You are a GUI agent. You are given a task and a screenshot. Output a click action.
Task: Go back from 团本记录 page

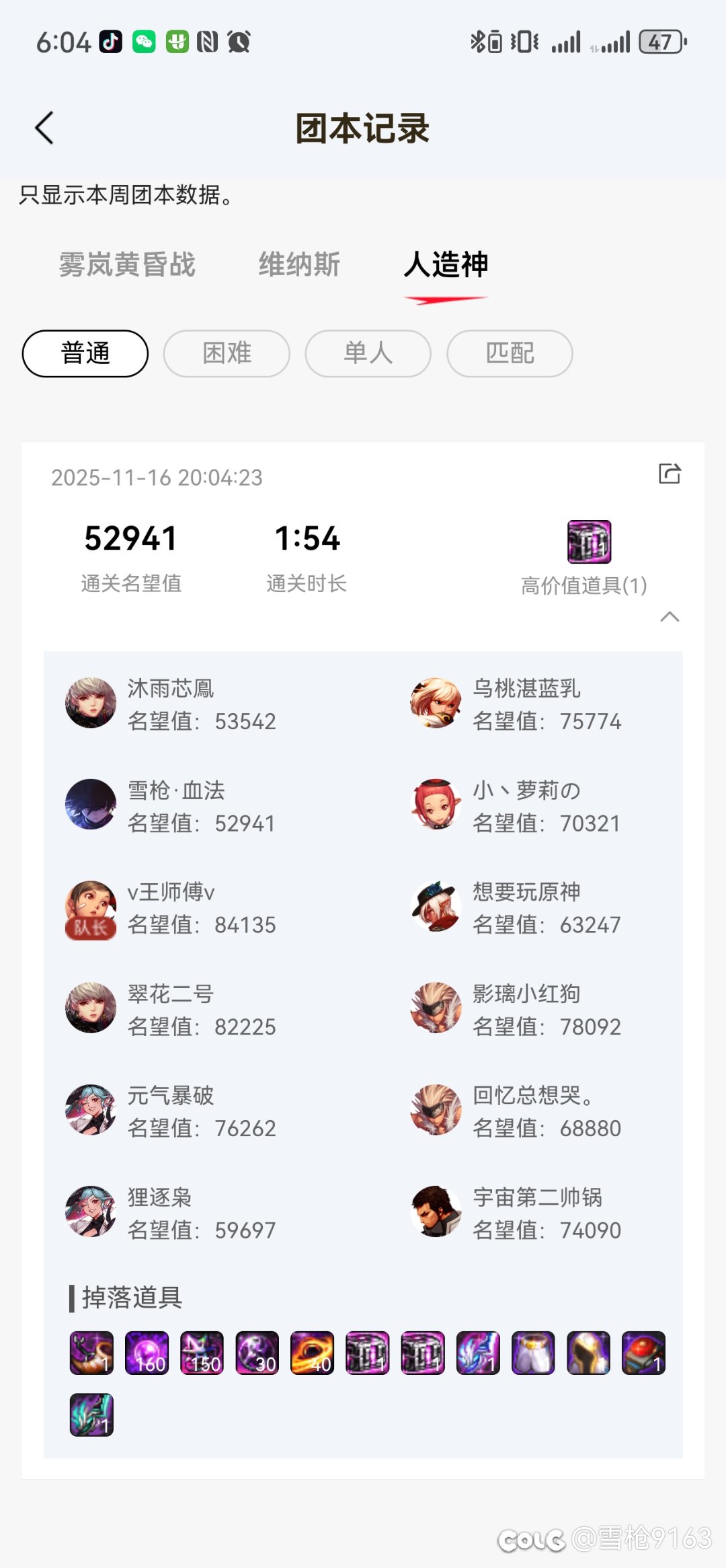pyautogui.click(x=44, y=128)
